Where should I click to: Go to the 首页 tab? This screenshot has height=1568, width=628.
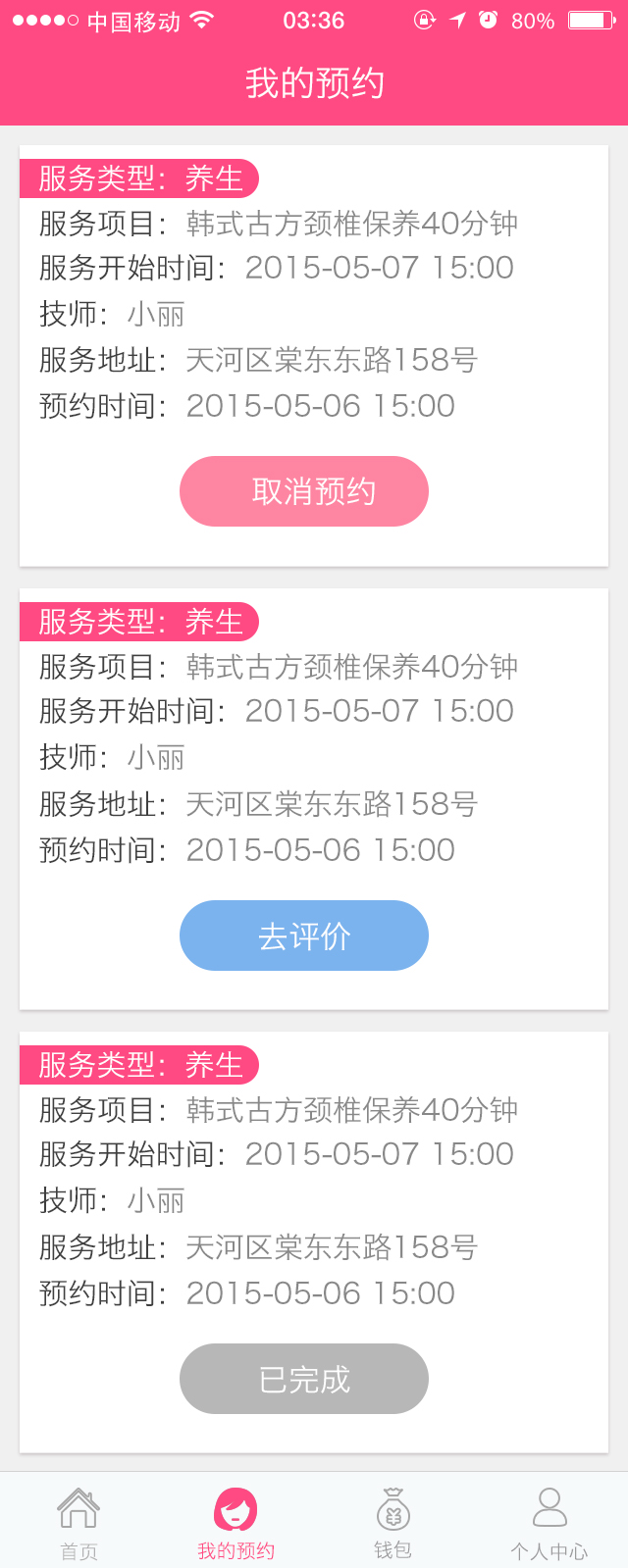[78, 1522]
